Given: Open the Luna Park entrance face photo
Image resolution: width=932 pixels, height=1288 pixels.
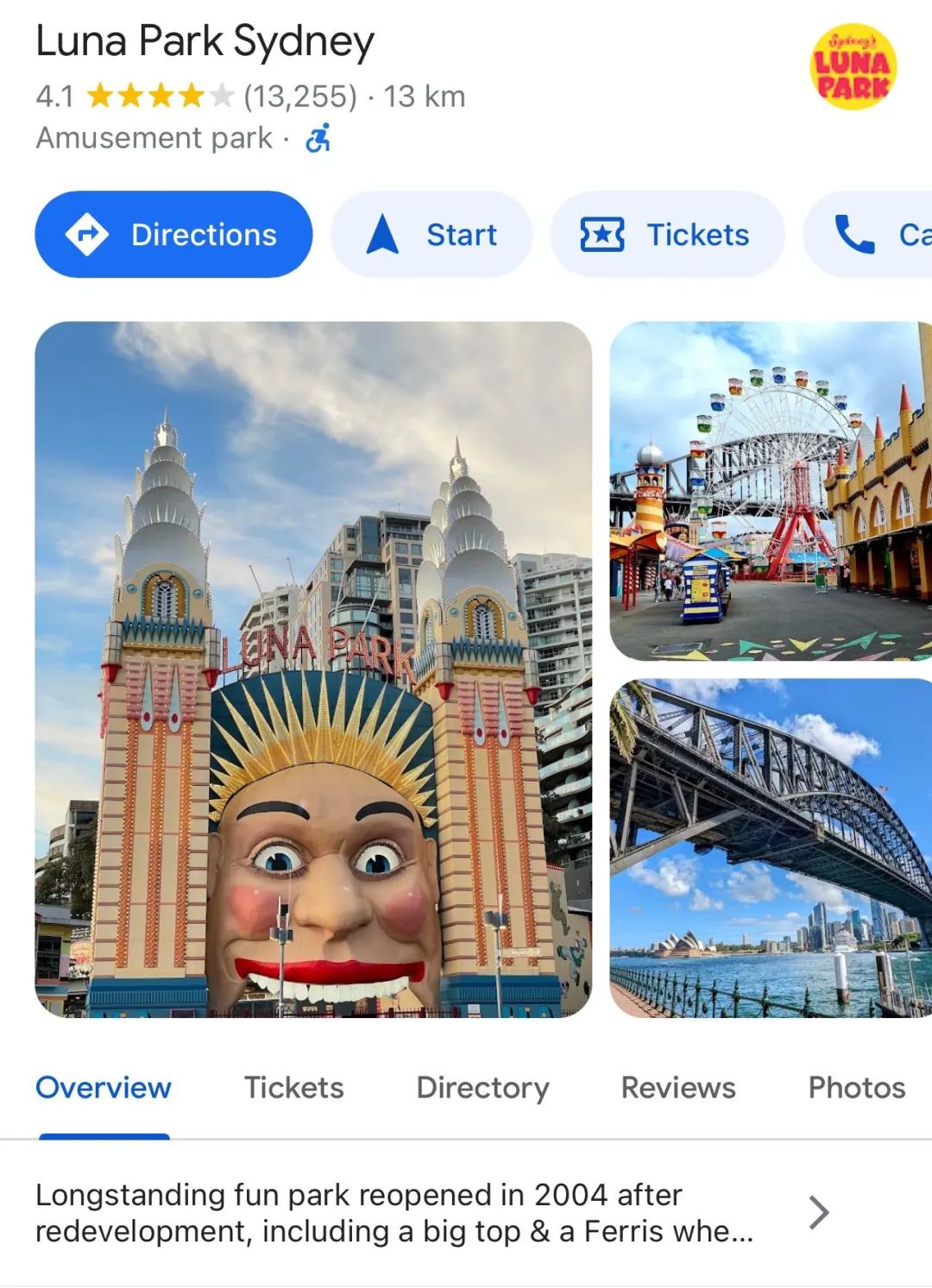Looking at the screenshot, I should coord(313,669).
